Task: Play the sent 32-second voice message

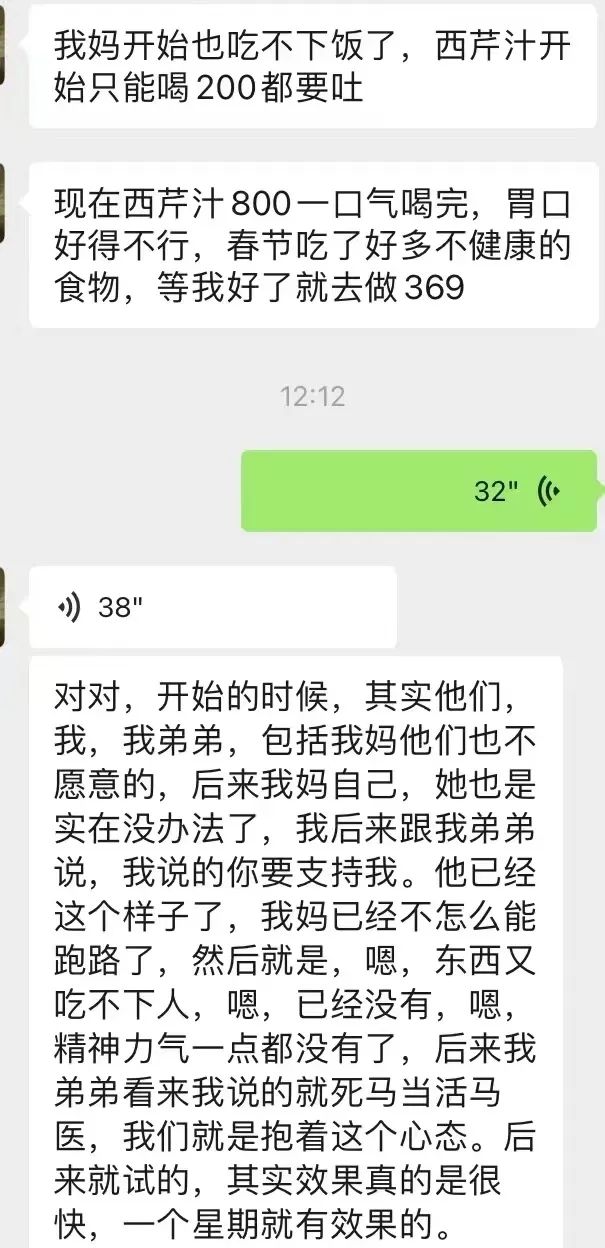Action: [419, 490]
